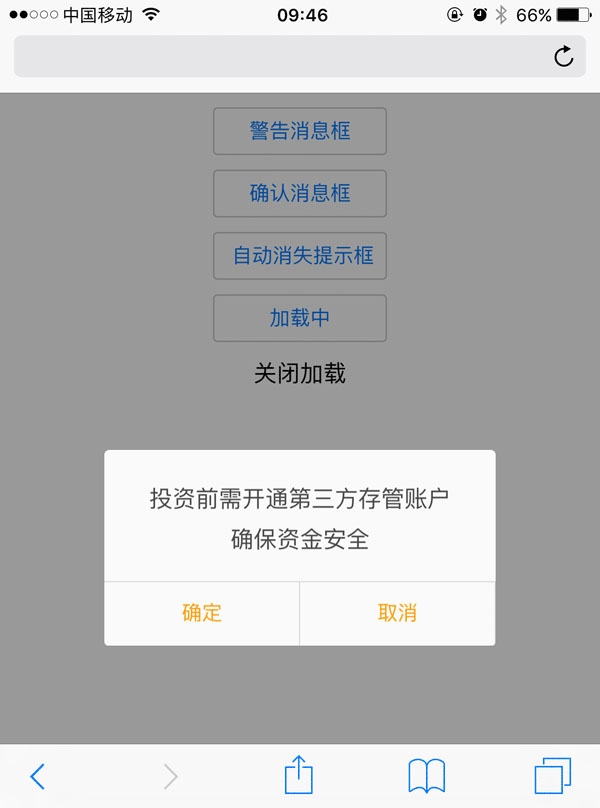Focus the browser address bar
The height and width of the screenshot is (808, 600).
[280, 56]
